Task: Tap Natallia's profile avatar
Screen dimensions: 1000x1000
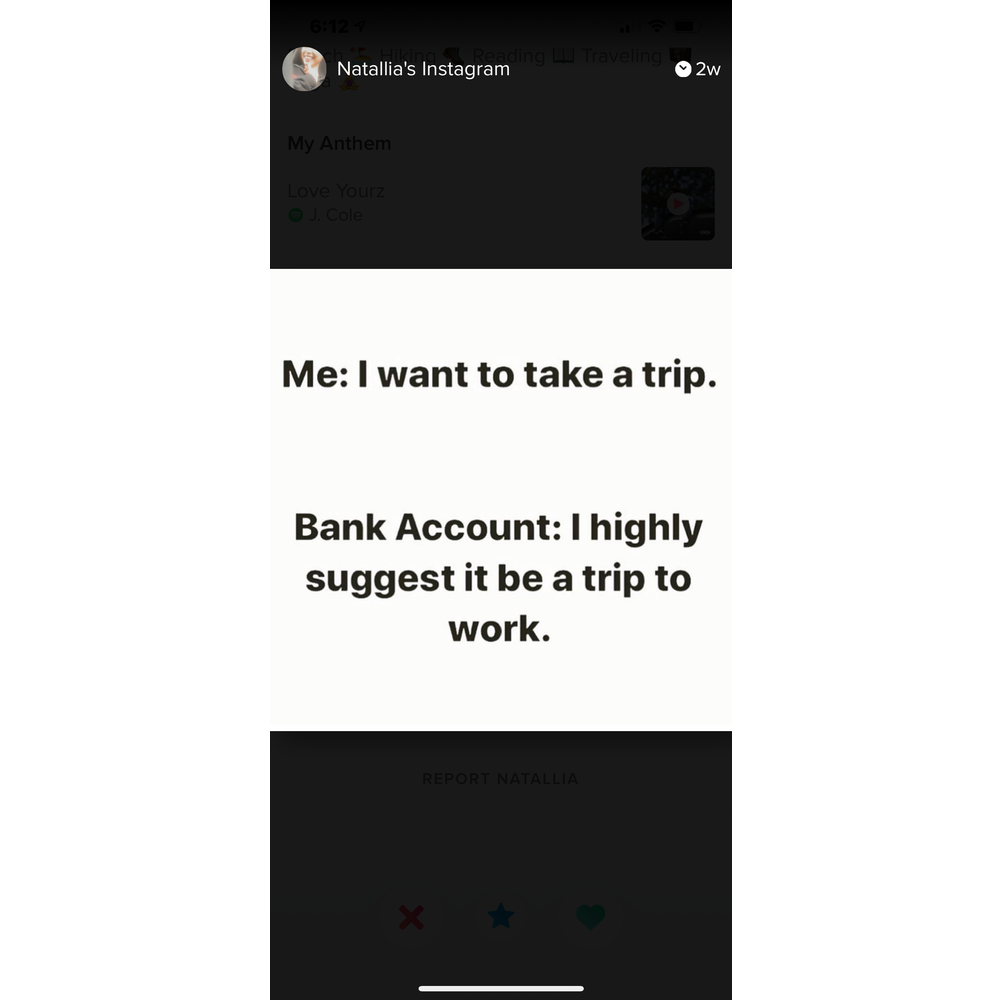Action: coord(304,69)
